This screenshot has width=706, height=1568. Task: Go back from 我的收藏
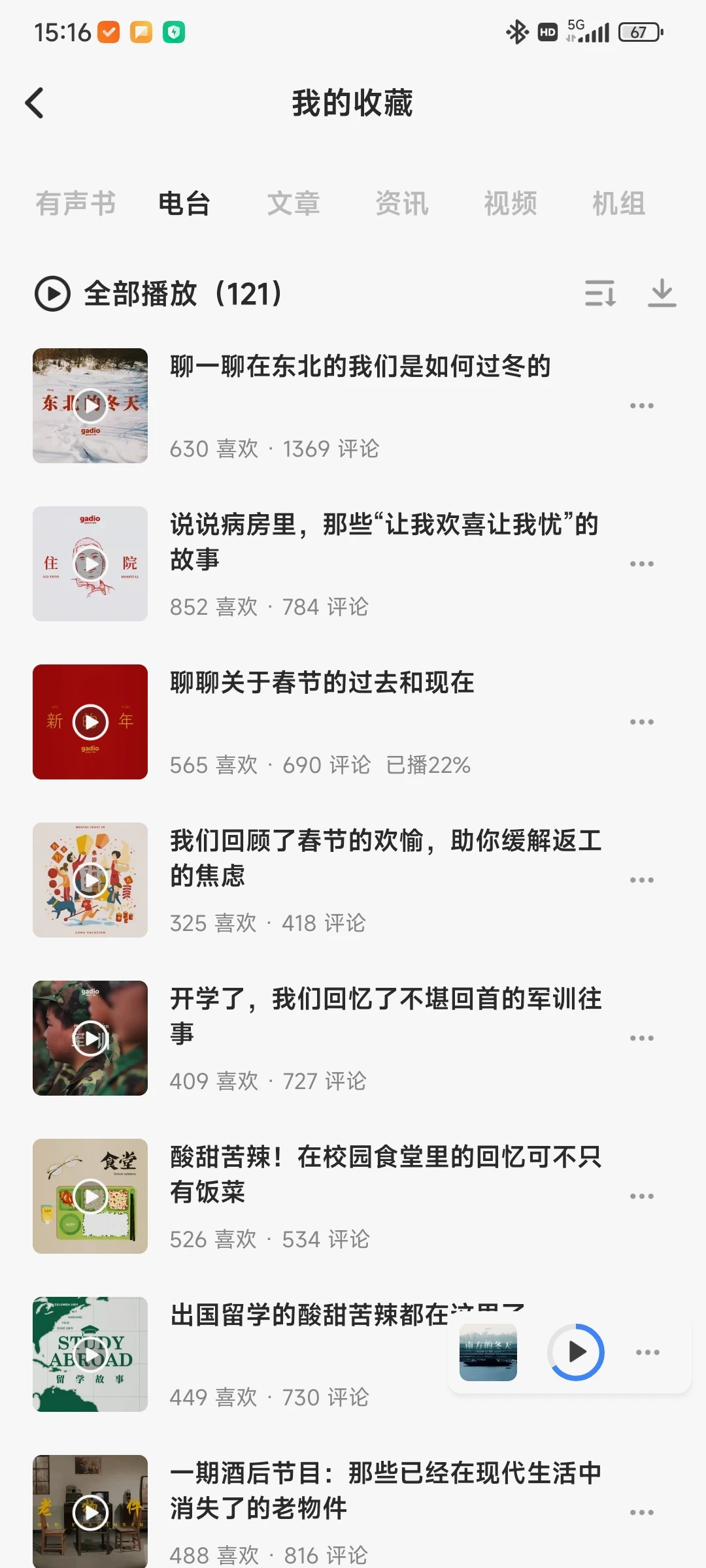point(35,103)
